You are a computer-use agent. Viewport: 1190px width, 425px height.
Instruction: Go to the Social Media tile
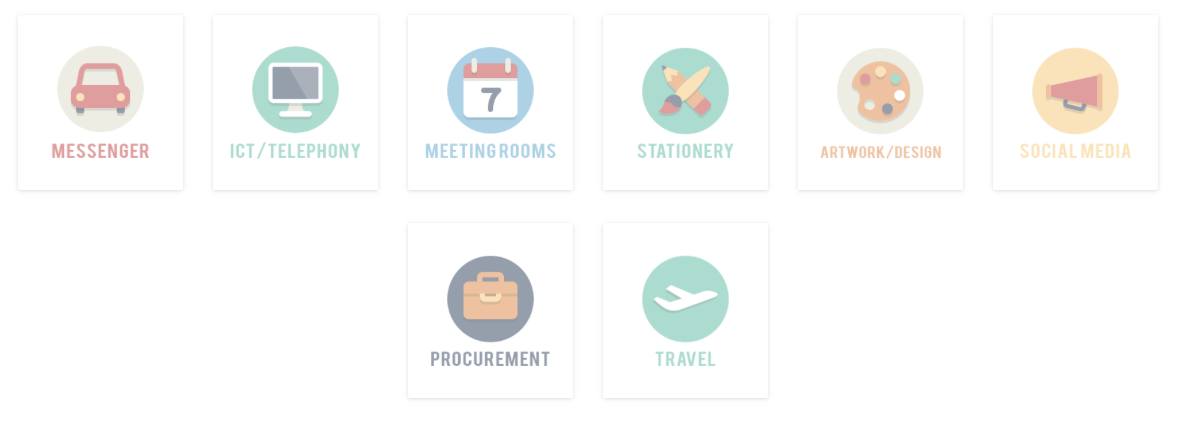tap(1075, 103)
